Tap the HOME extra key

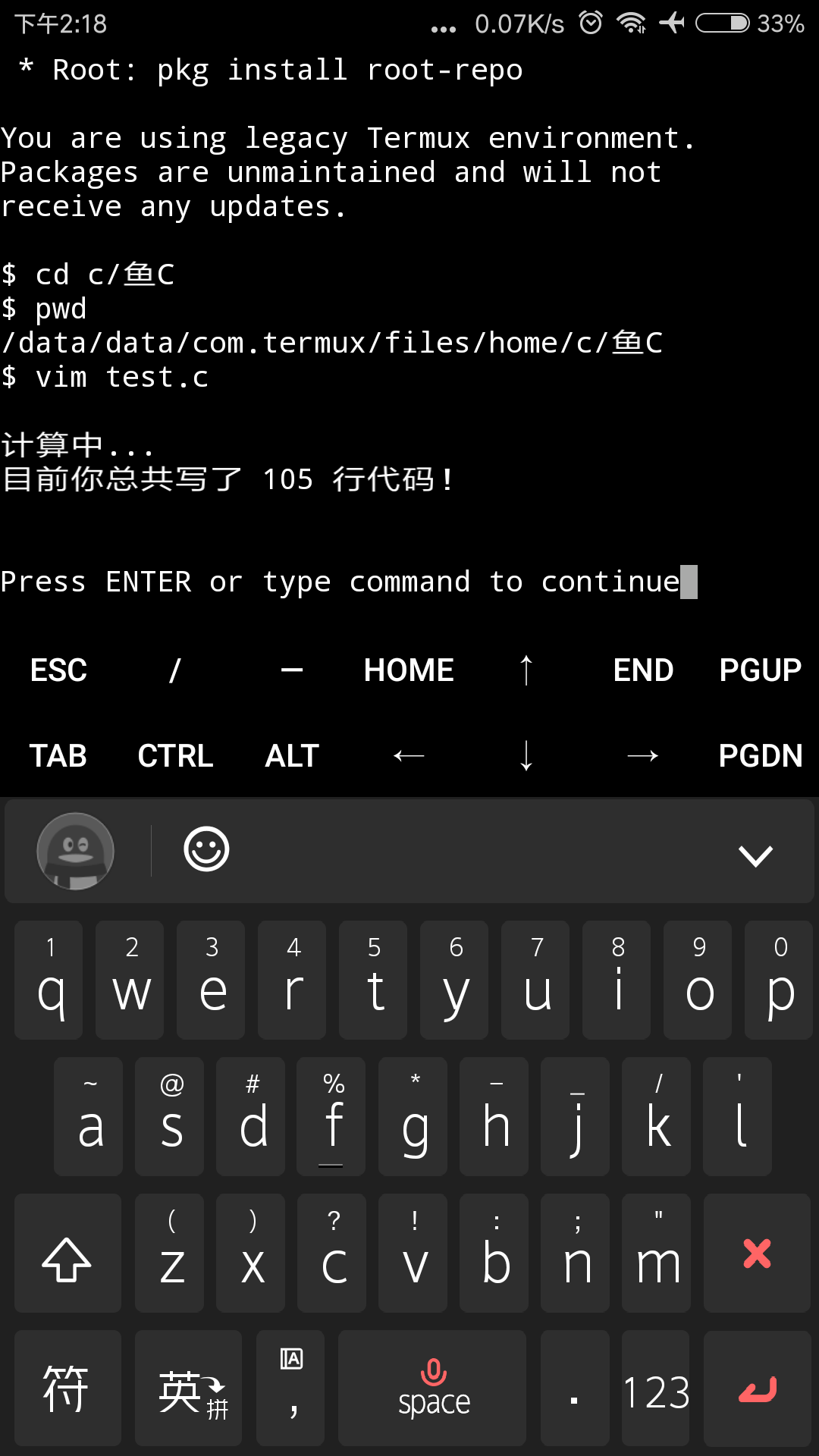click(x=409, y=670)
